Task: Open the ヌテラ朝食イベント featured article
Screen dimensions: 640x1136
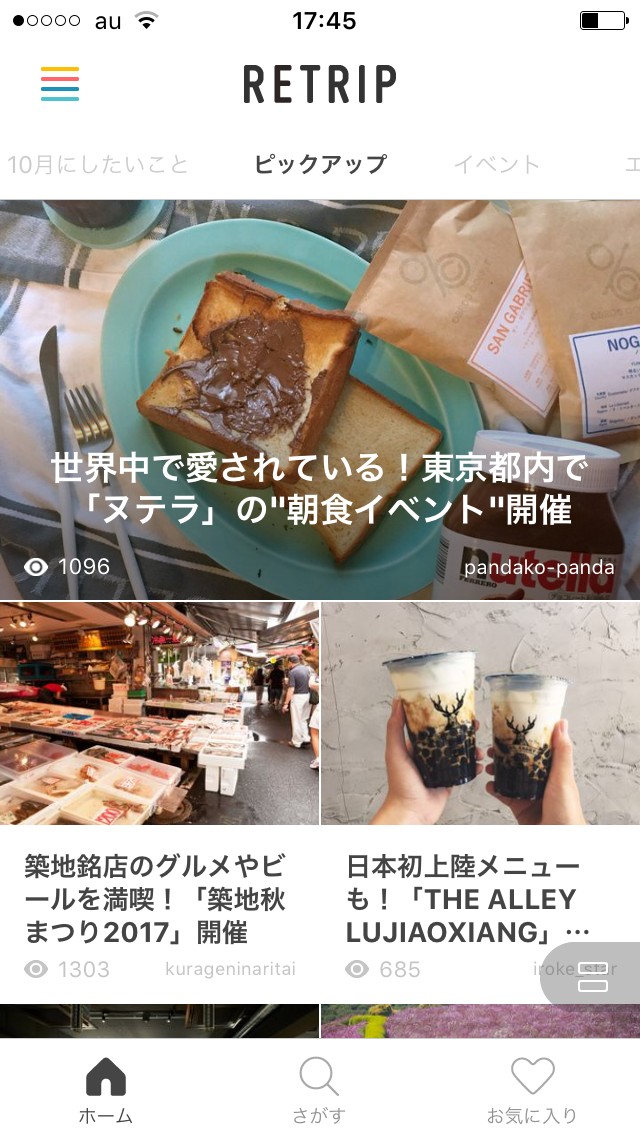Action: [x=320, y=400]
